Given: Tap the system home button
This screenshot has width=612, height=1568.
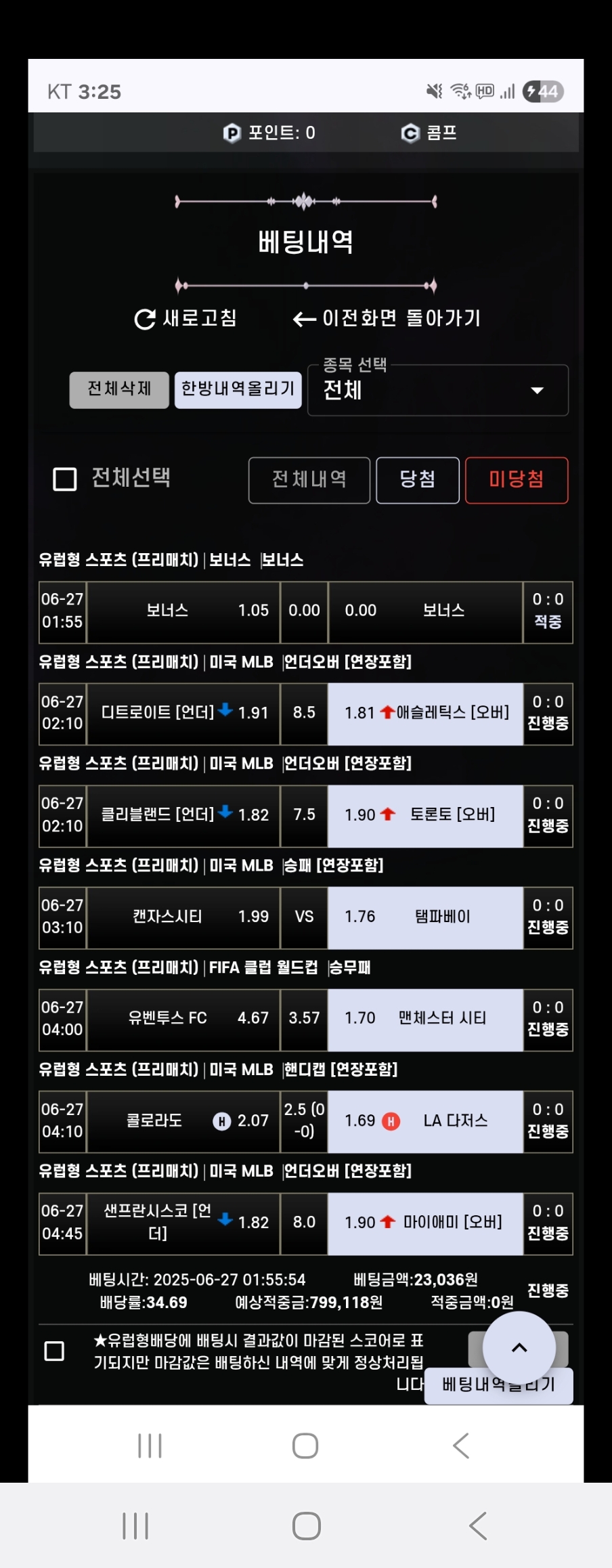Looking at the screenshot, I should coord(306,1526).
